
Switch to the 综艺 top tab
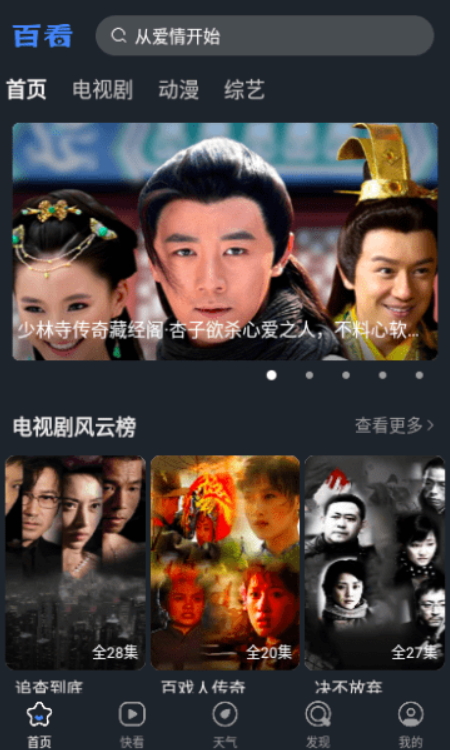click(244, 90)
